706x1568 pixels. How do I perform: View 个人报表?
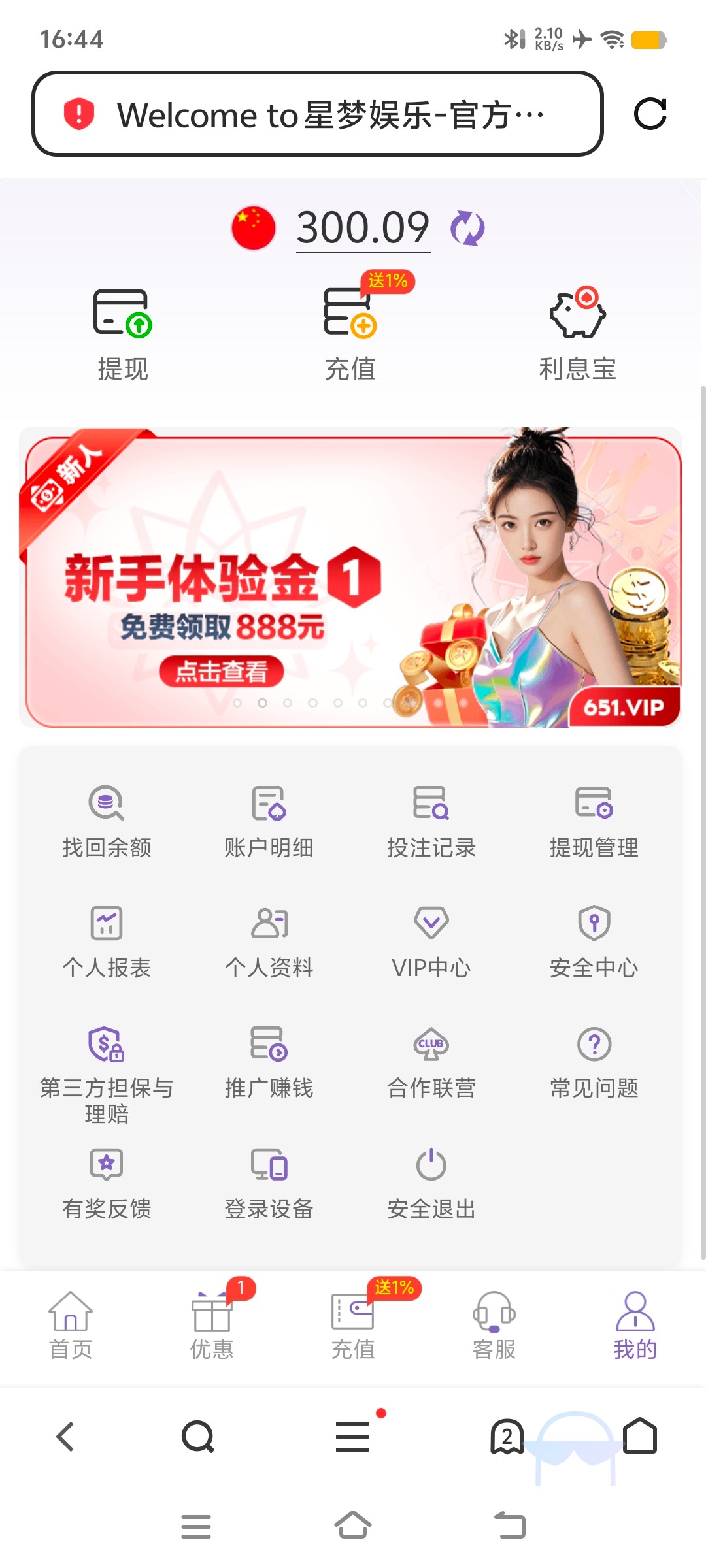pyautogui.click(x=107, y=941)
